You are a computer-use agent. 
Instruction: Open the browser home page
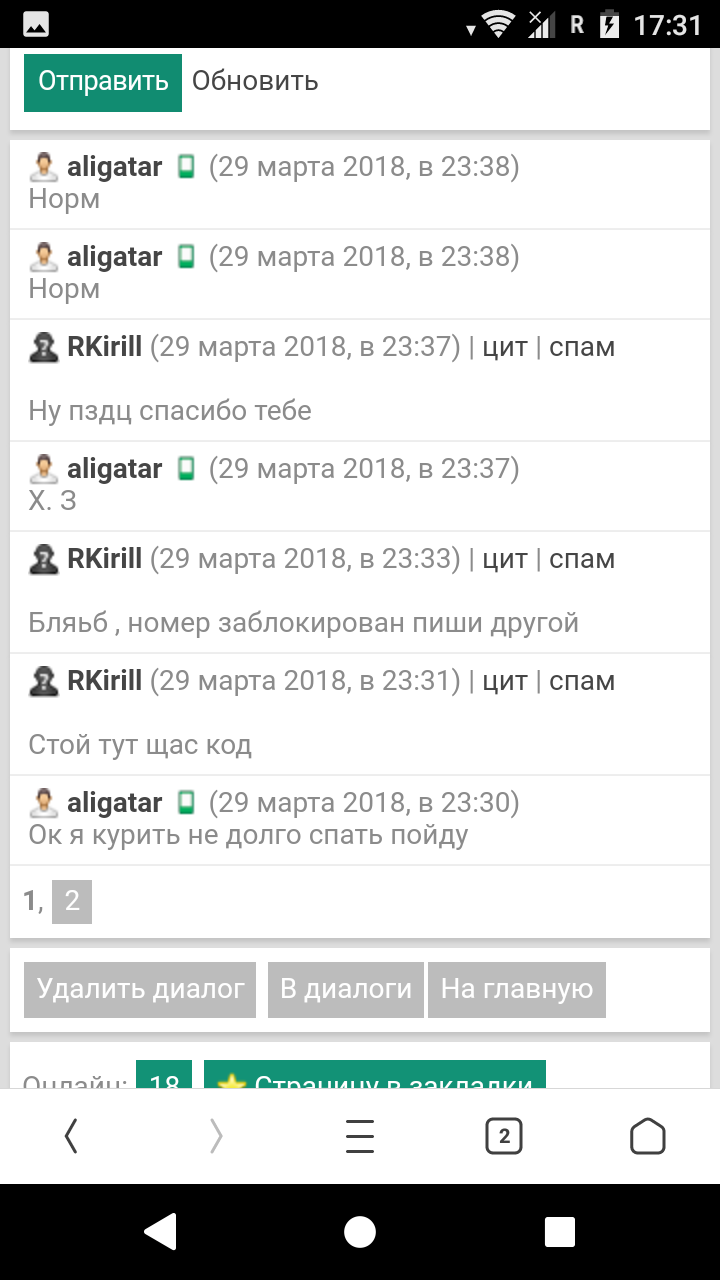(647, 1136)
